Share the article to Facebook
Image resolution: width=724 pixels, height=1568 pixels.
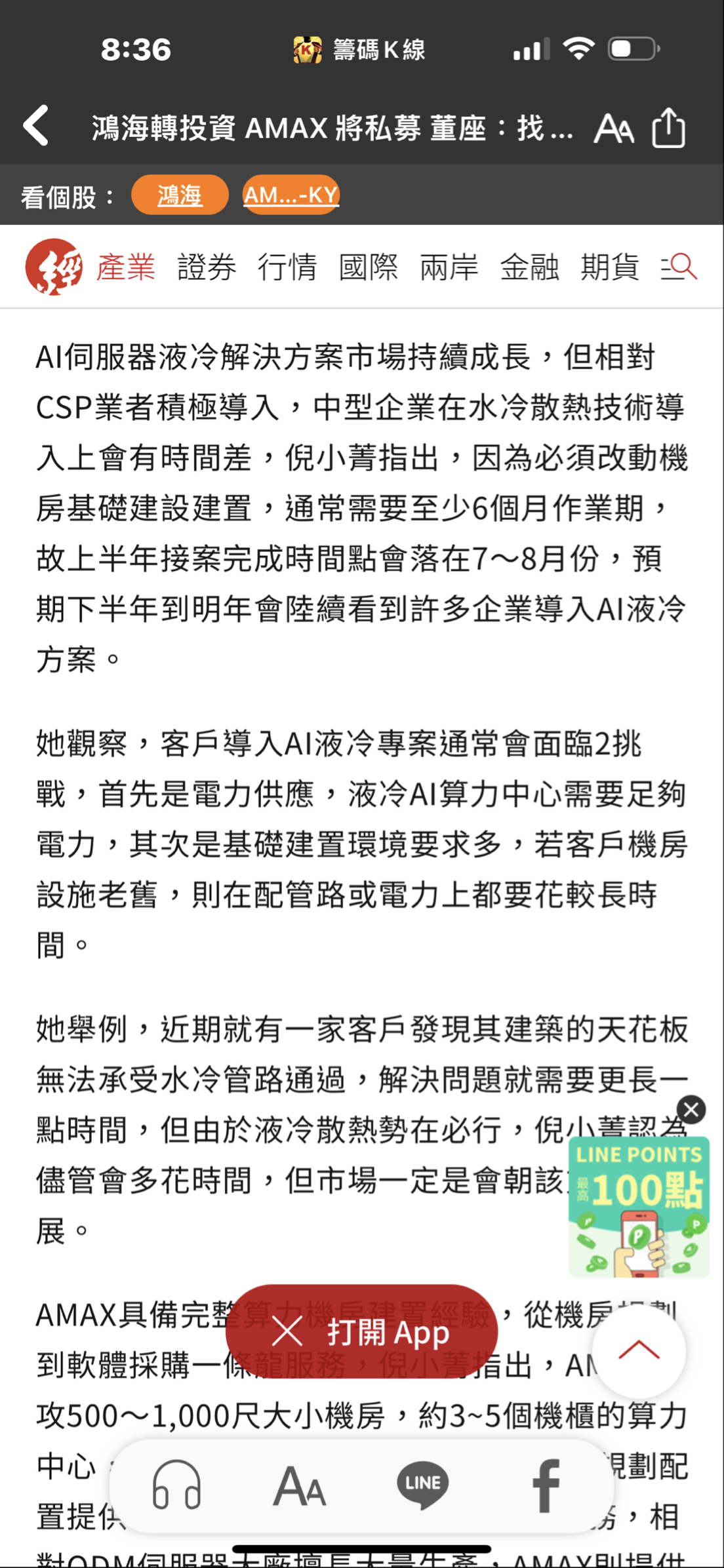tap(546, 1485)
